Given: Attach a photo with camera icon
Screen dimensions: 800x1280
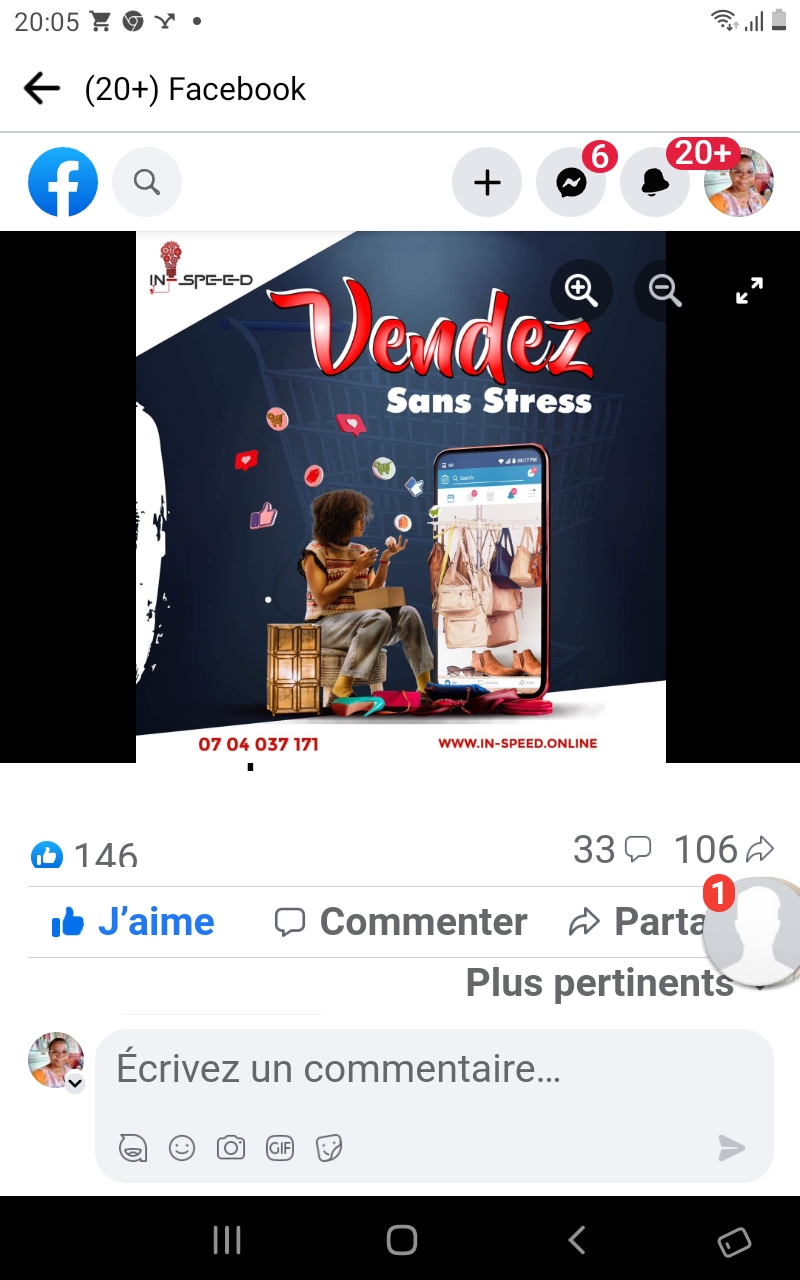Looking at the screenshot, I should point(231,1148).
